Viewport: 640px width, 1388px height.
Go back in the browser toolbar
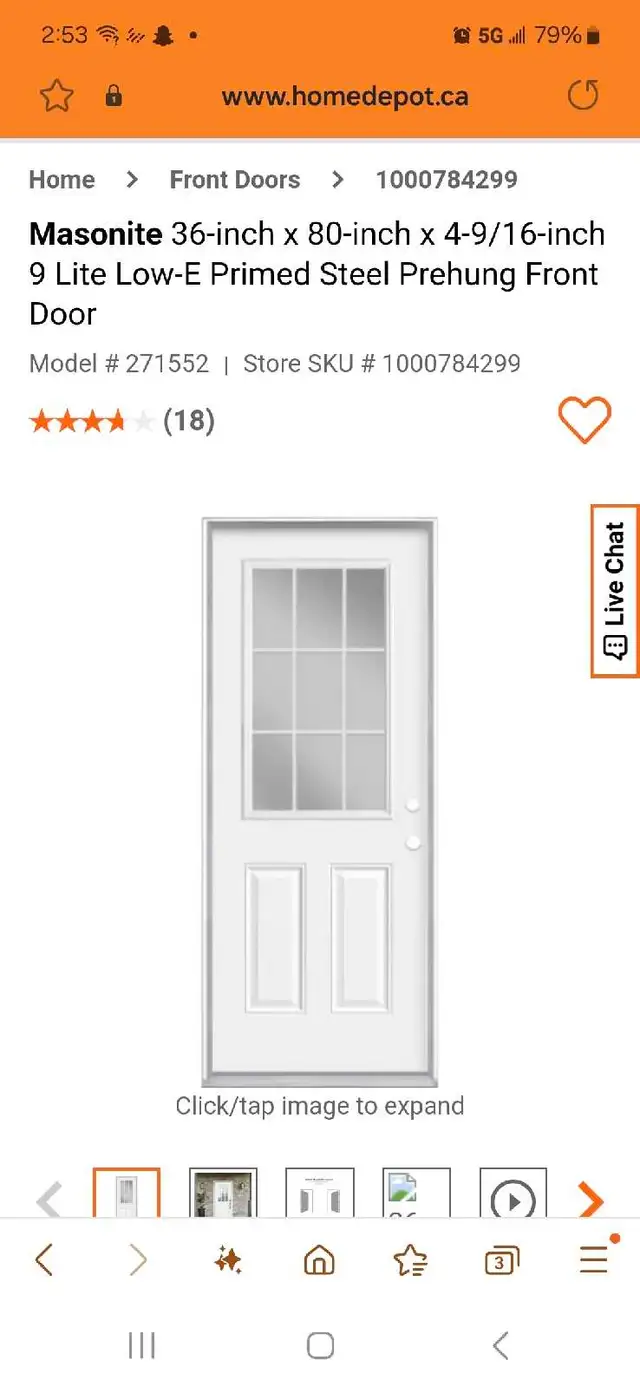point(44,1260)
